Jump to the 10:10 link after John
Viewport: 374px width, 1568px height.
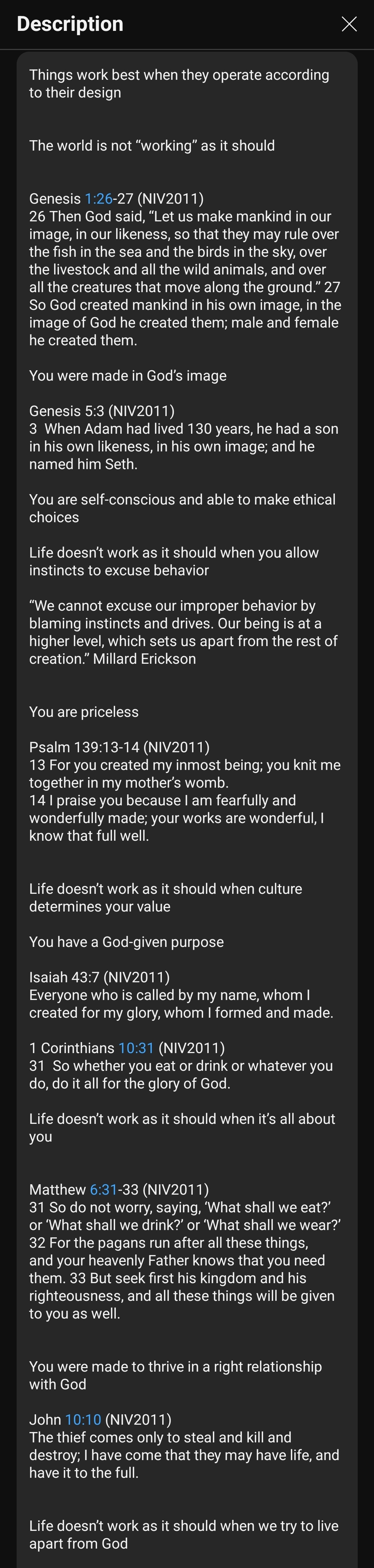tap(83, 1419)
